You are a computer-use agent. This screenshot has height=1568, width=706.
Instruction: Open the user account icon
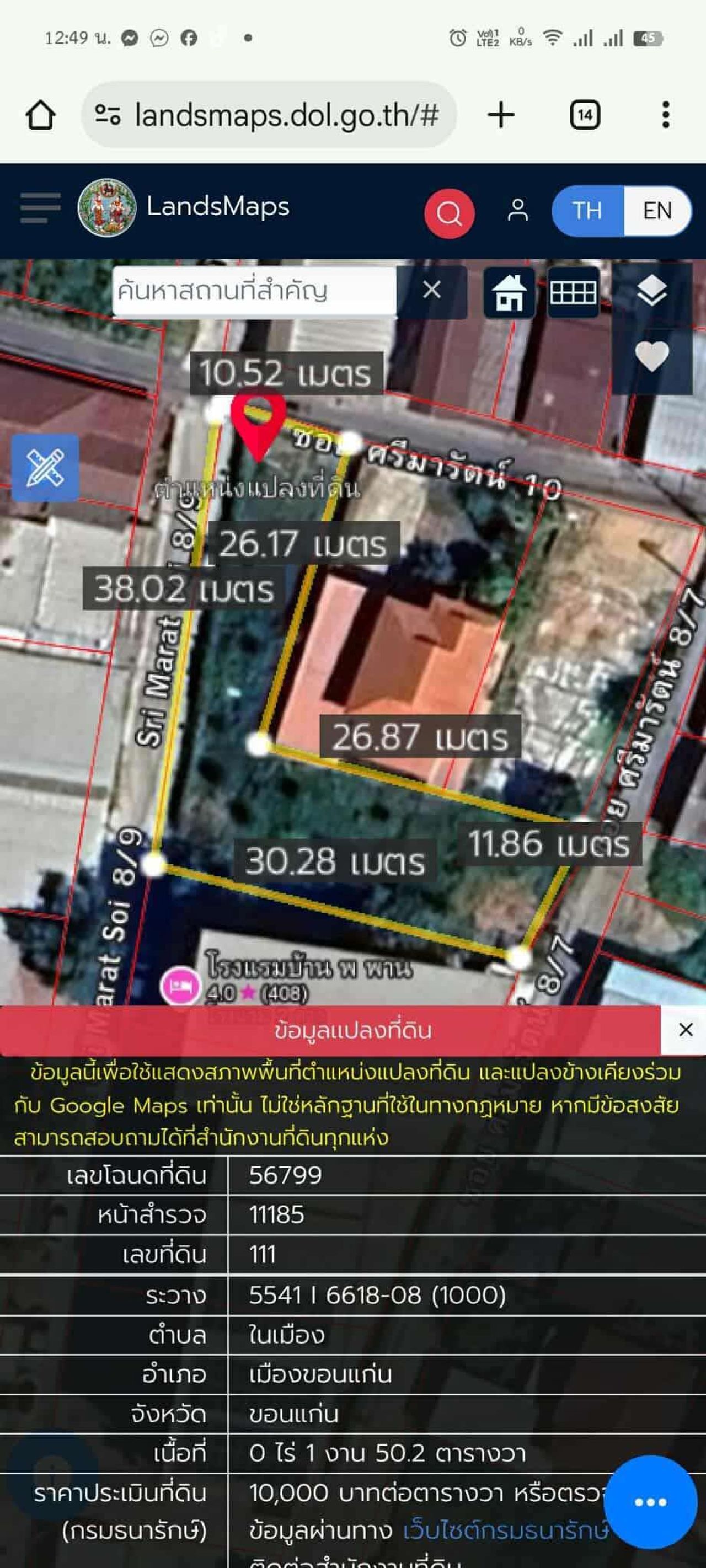[x=517, y=211]
